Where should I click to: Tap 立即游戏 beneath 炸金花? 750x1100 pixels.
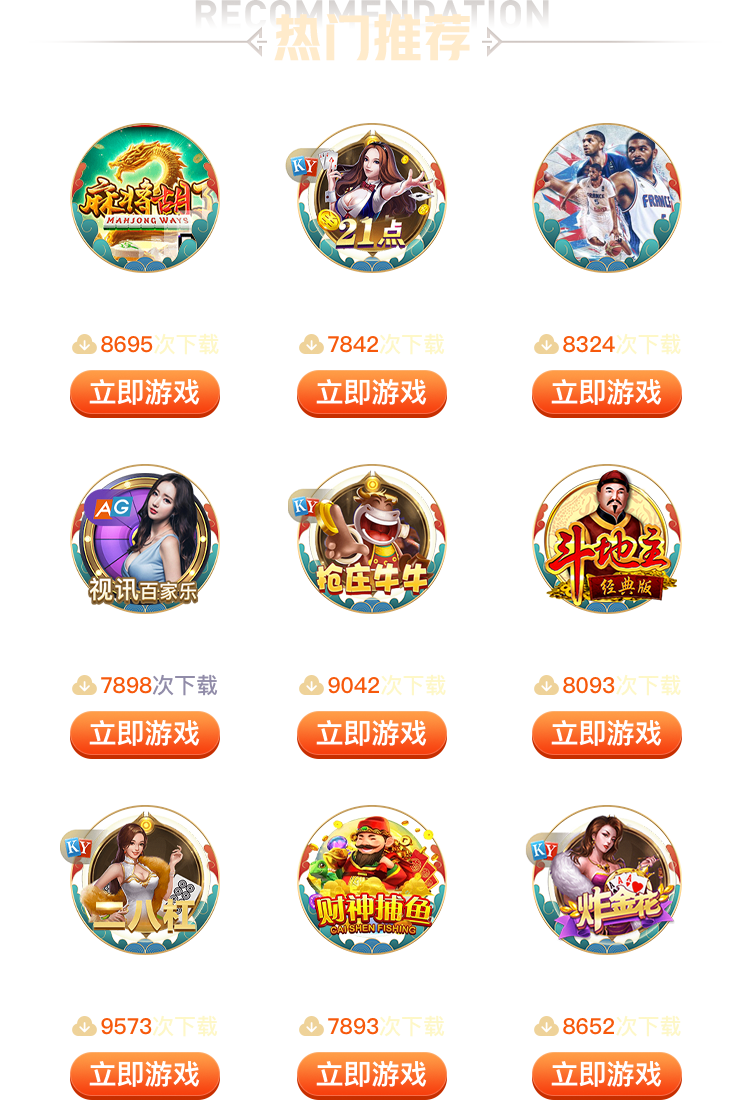[606, 1075]
